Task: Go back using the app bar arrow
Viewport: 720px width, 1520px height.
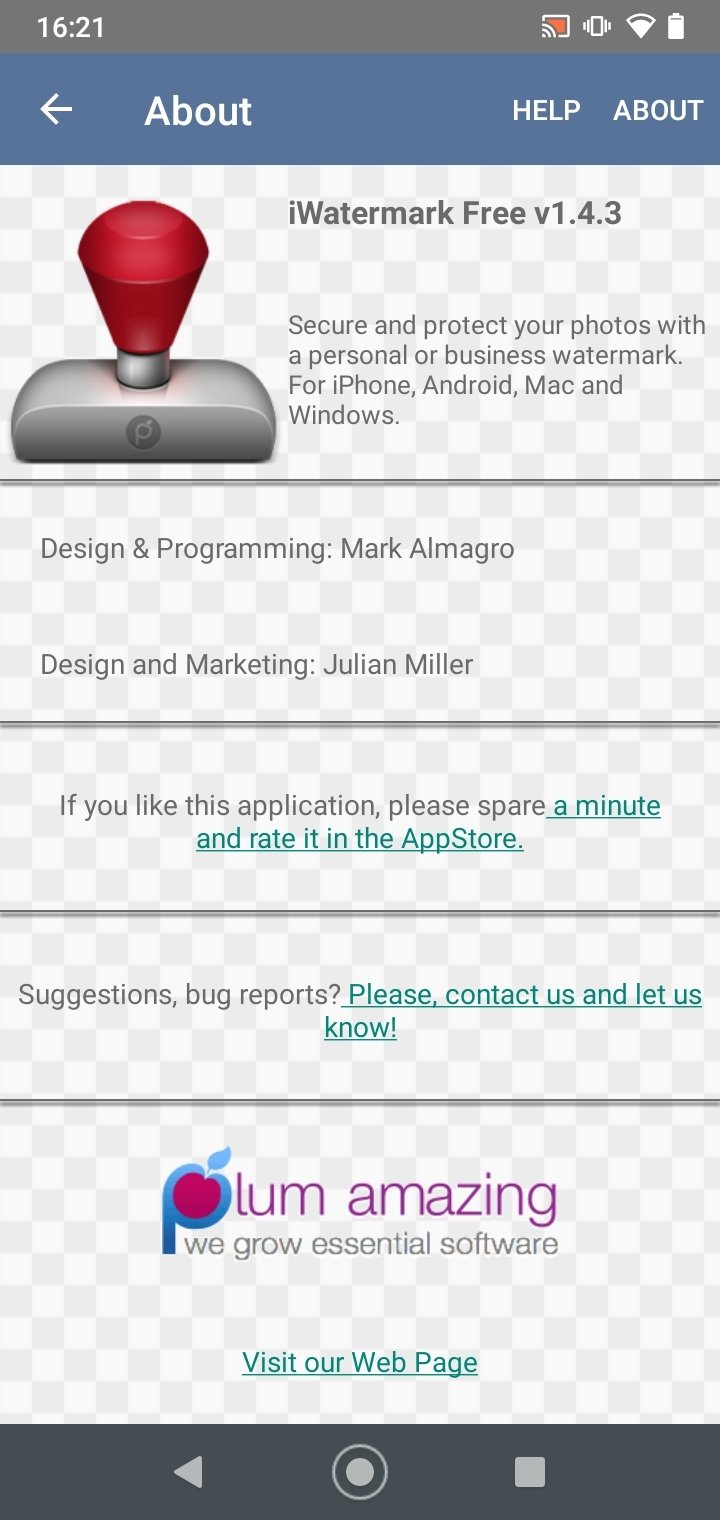Action: (x=56, y=110)
